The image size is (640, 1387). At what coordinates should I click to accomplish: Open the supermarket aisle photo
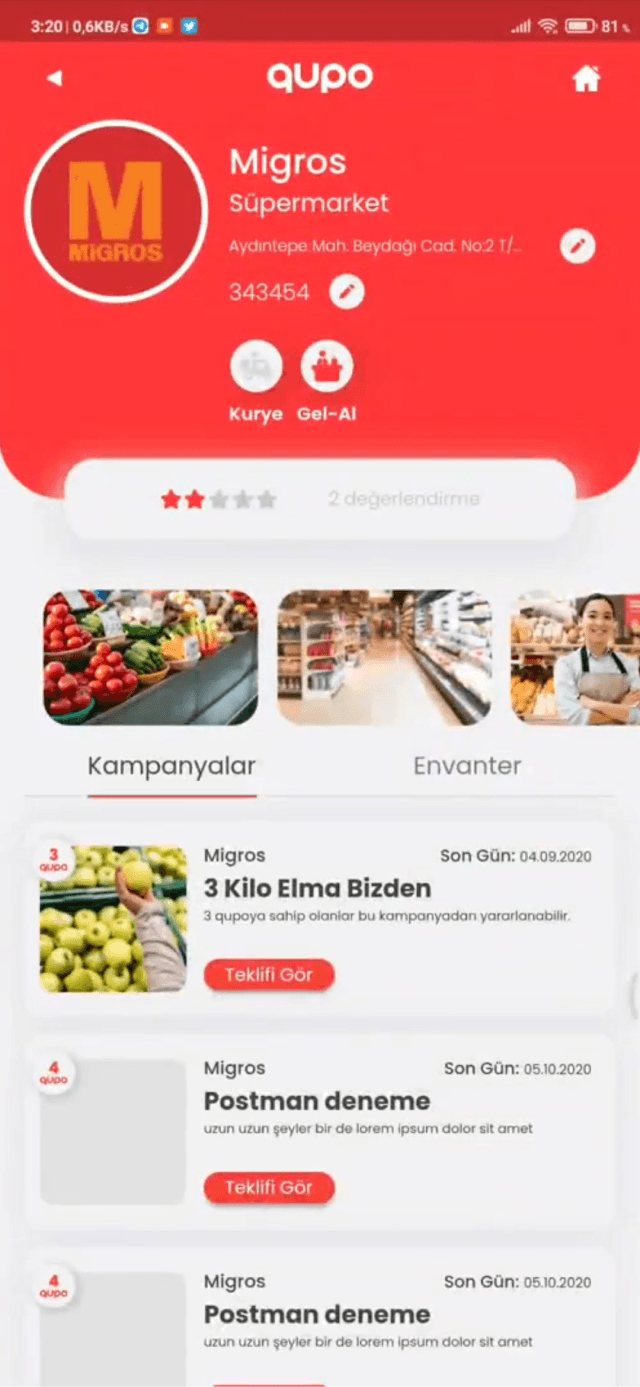384,657
